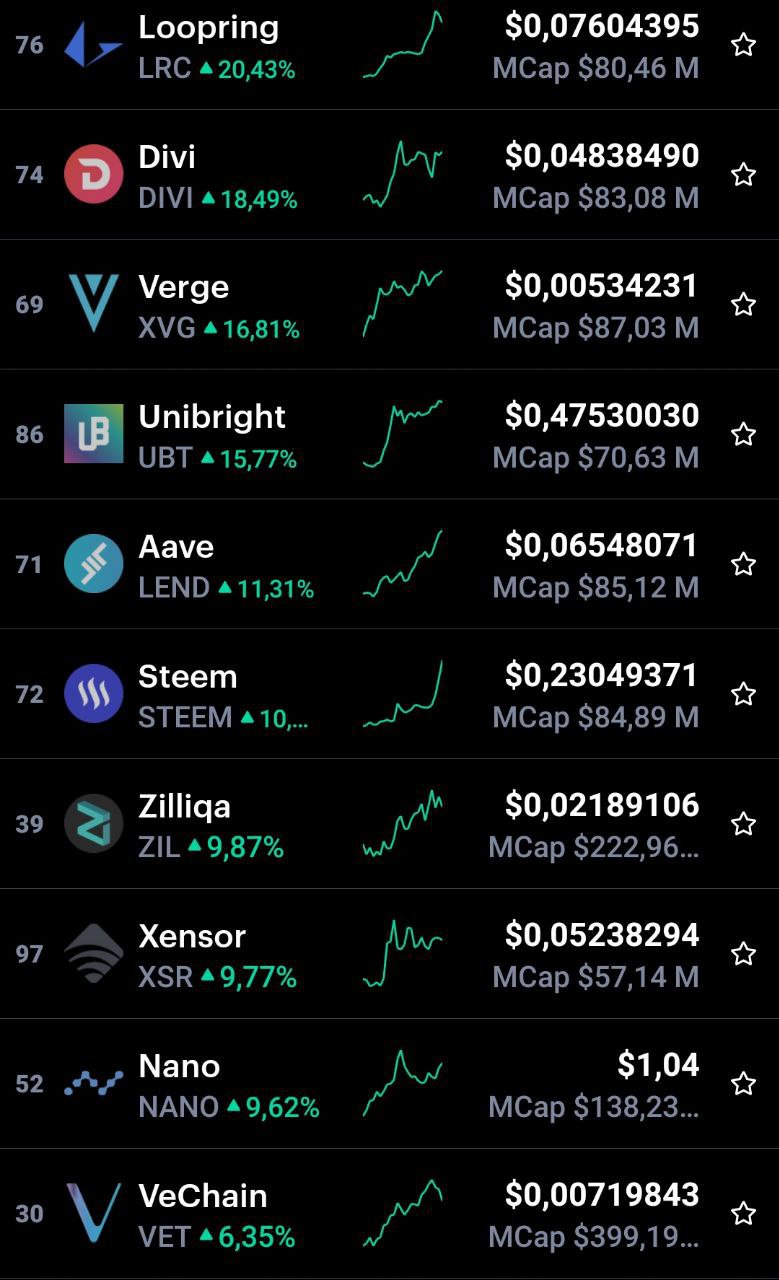This screenshot has width=779, height=1280.
Task: View the Nano coin page
Action: point(389,1085)
